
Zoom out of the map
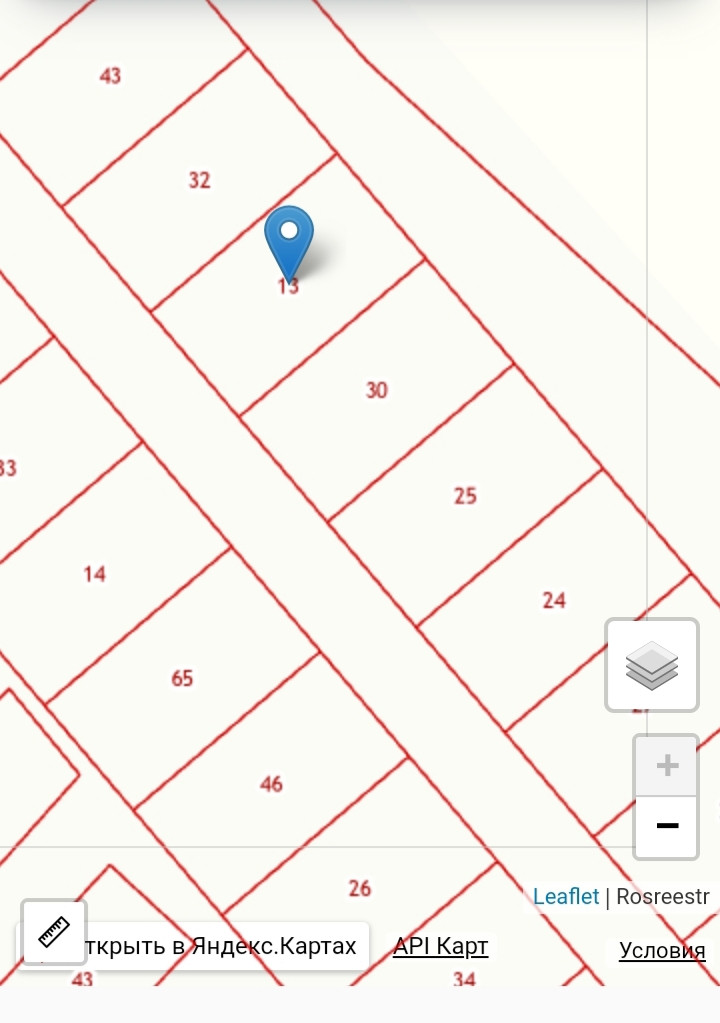666,827
